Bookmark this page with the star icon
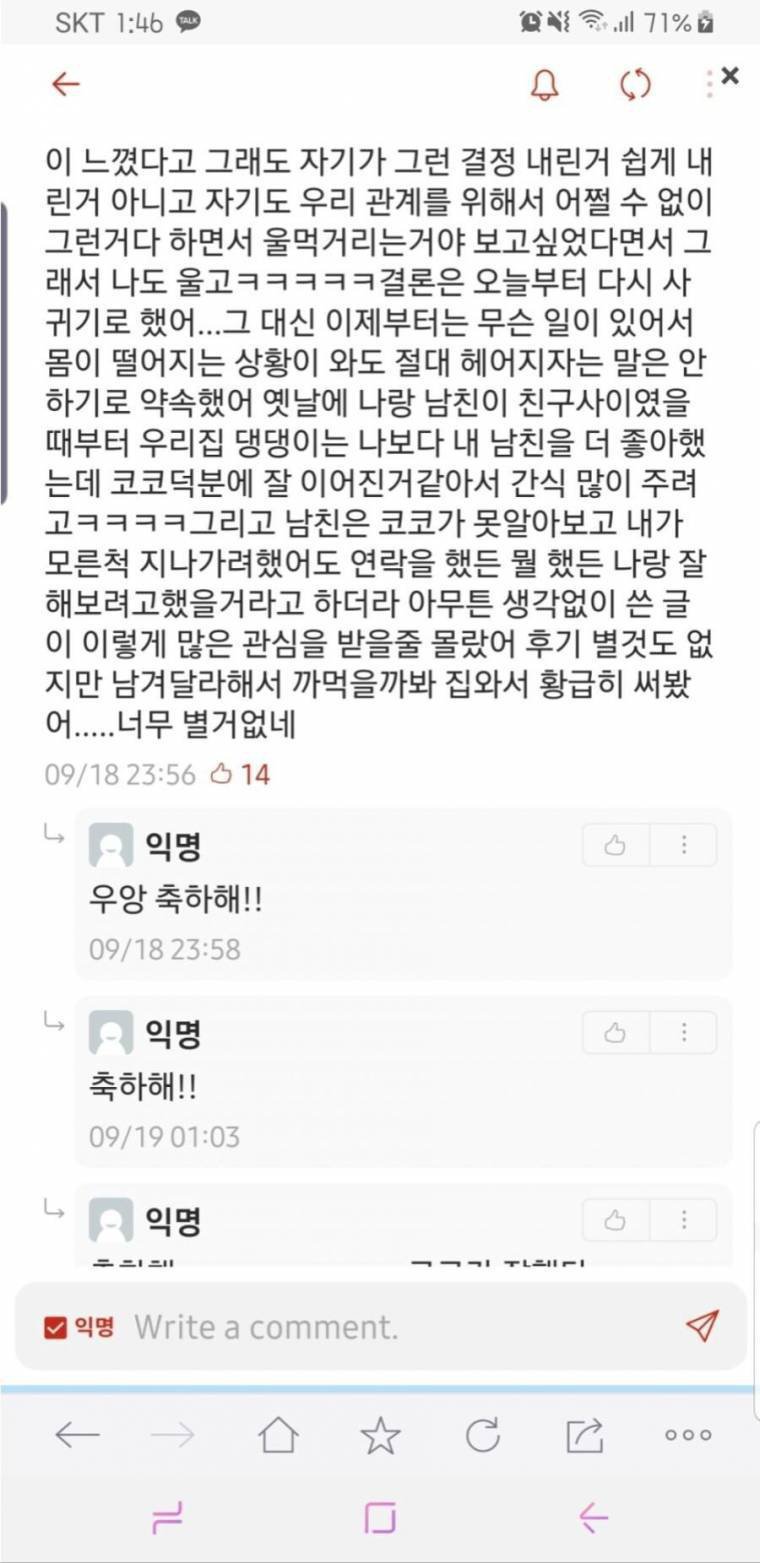This screenshot has width=760, height=1563. pyautogui.click(x=380, y=1436)
